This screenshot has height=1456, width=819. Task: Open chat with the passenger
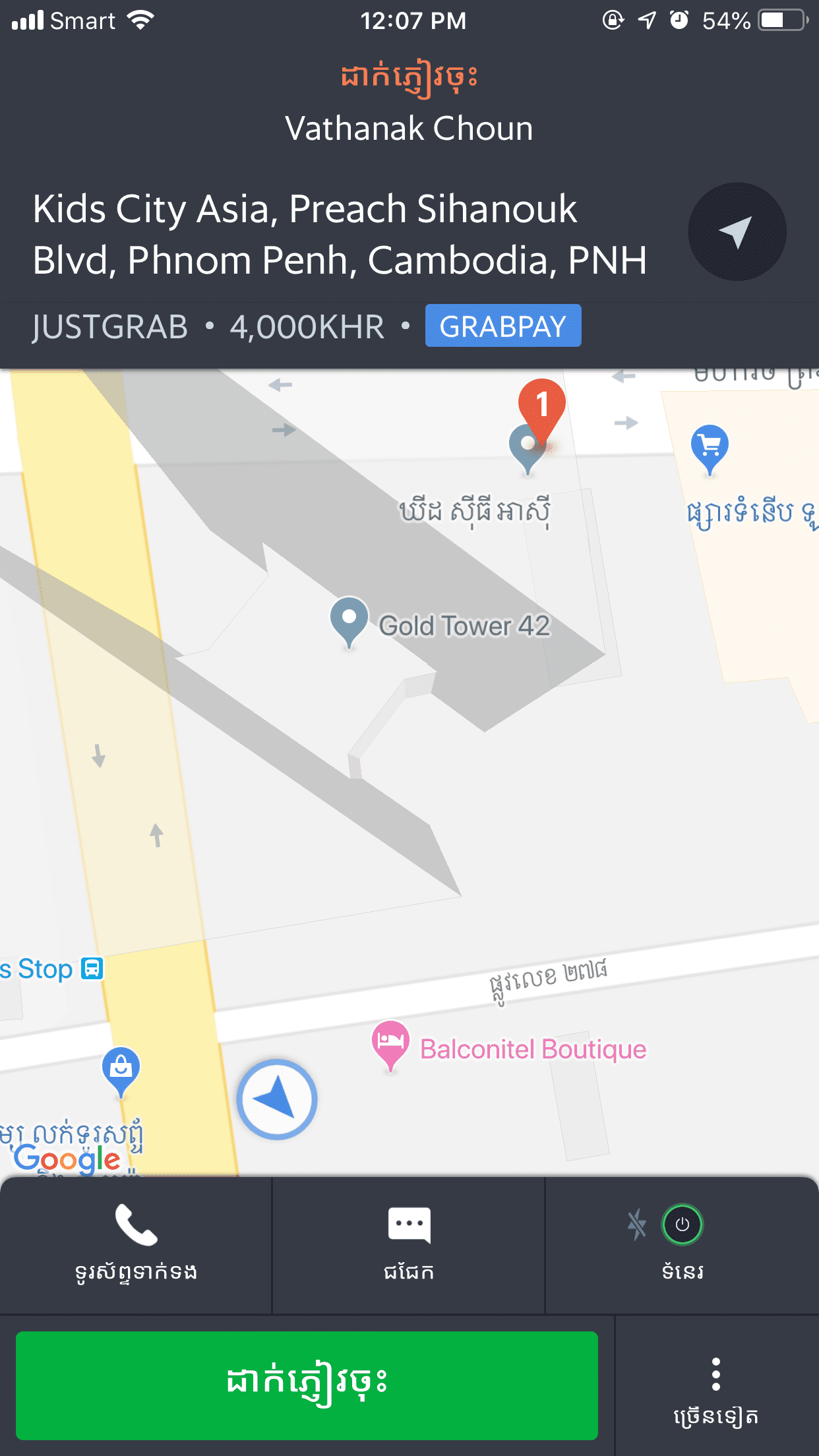[409, 1245]
